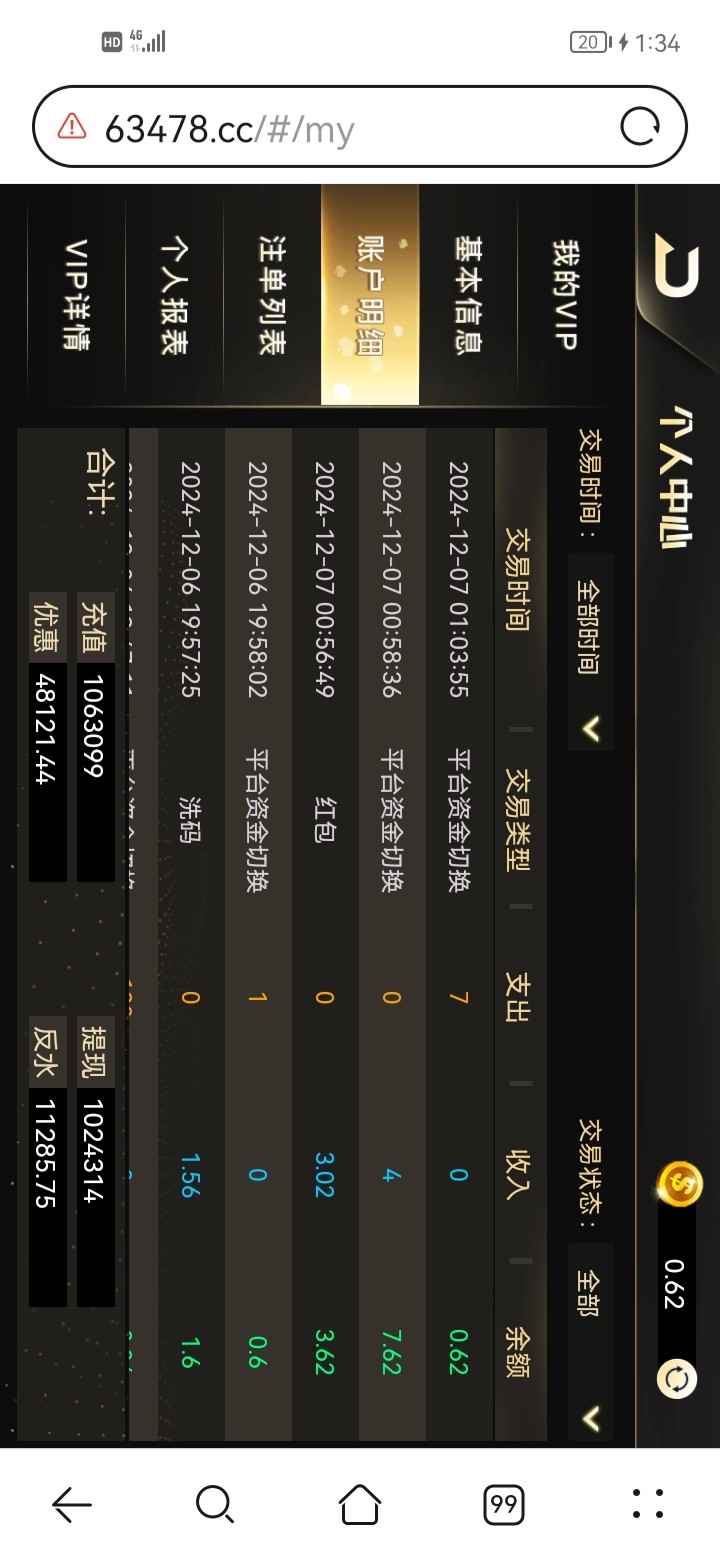
Task: Go to the browser home page
Action: tap(360, 1503)
